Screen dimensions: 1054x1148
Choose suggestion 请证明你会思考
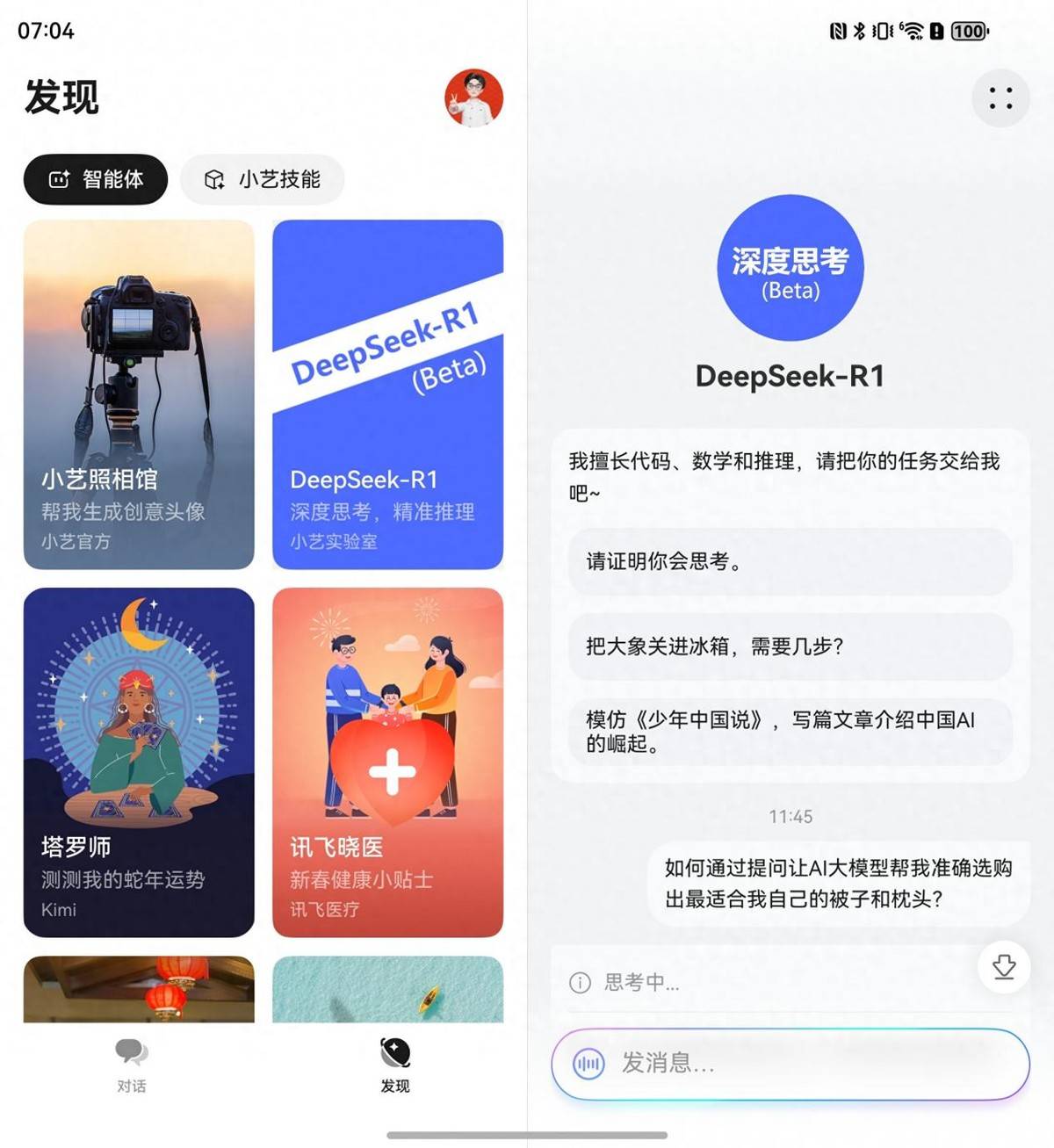pos(790,561)
